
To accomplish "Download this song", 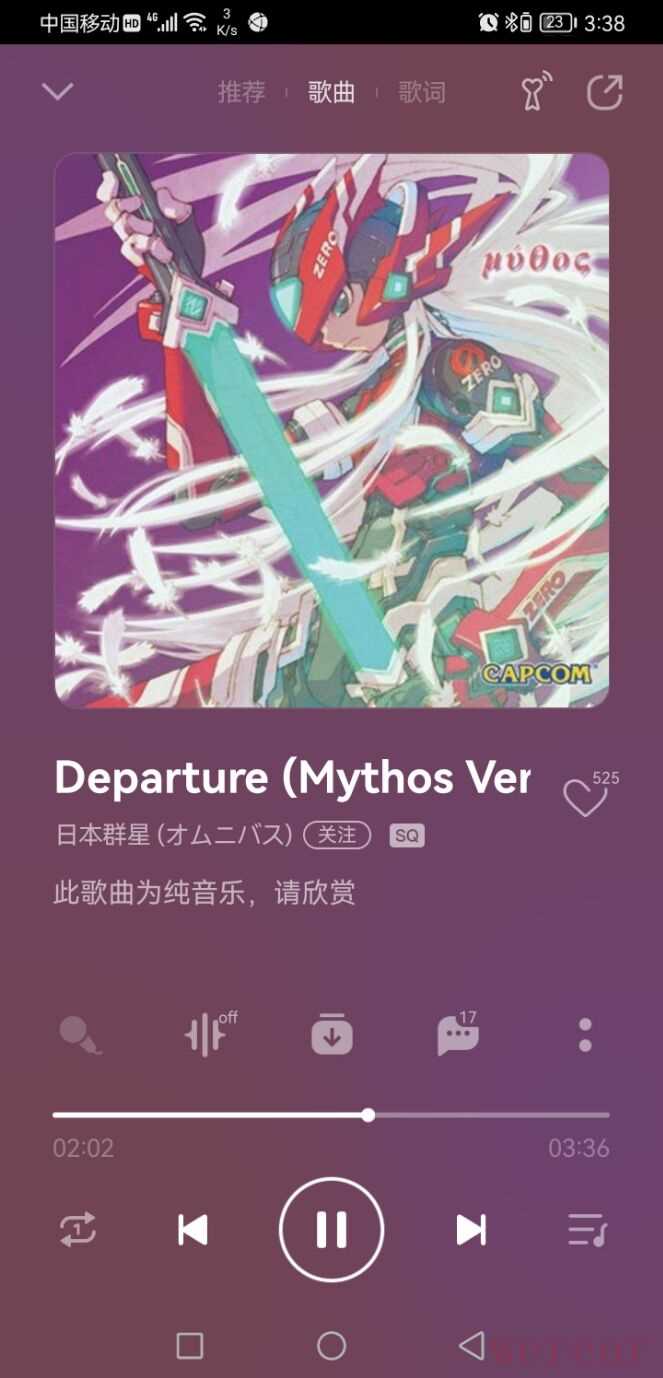I will tap(332, 1035).
